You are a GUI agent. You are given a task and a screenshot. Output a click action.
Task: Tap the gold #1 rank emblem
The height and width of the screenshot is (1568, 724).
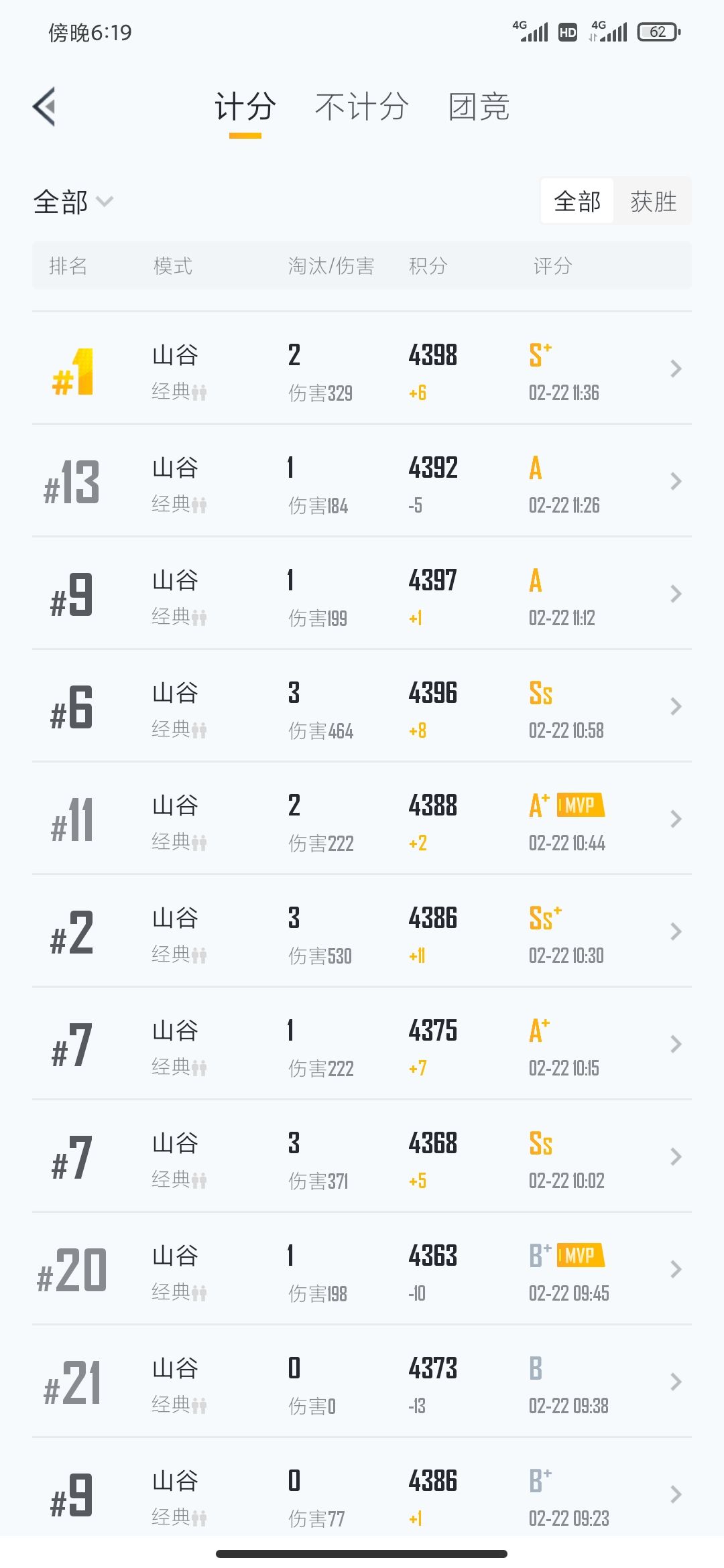(x=74, y=372)
